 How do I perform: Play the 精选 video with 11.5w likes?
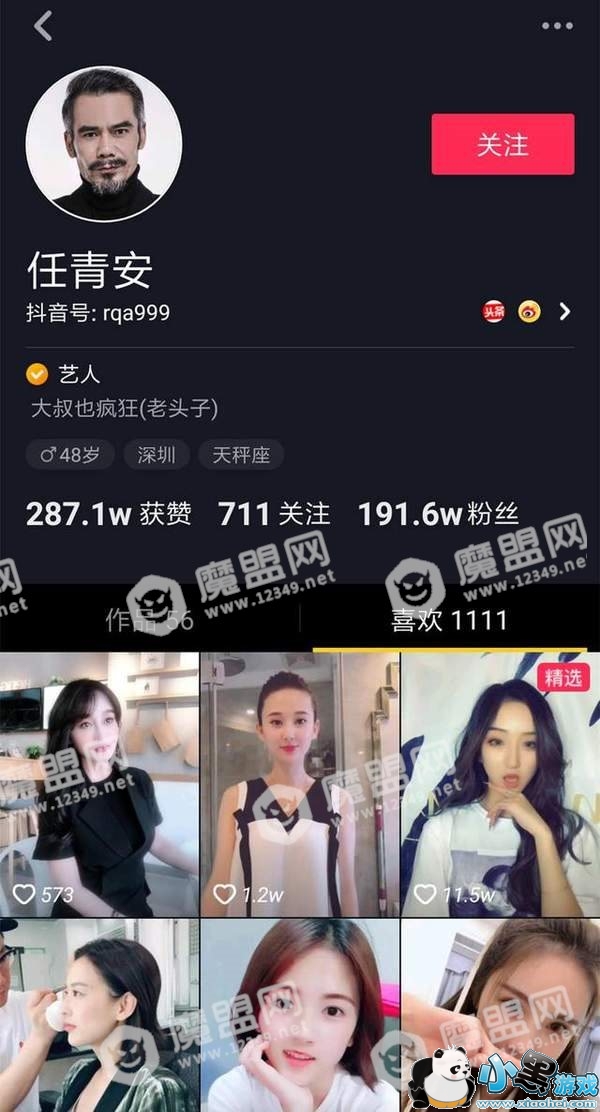pos(500,785)
